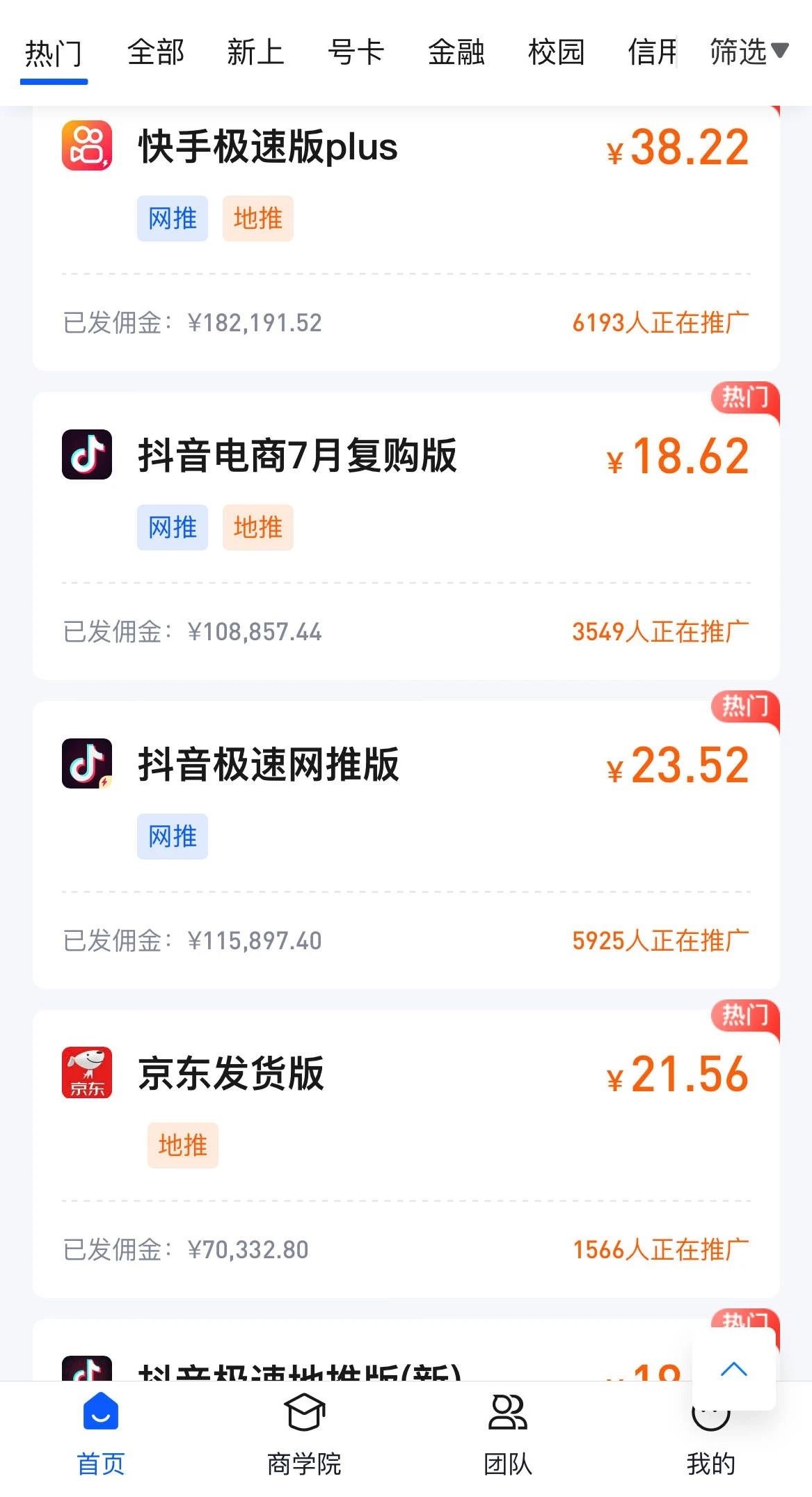
Task: Select the 新上 tab
Action: [255, 53]
